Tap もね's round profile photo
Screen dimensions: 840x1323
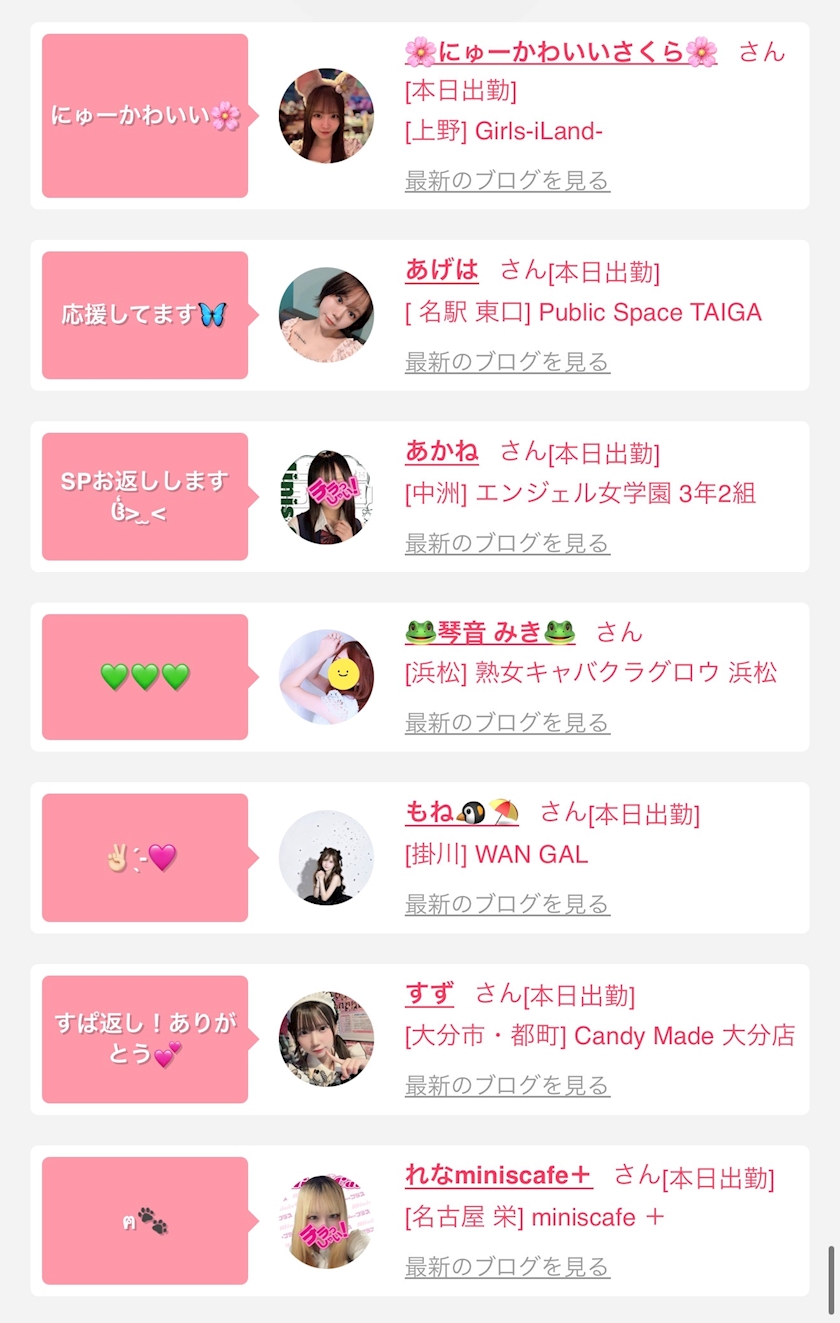326,858
